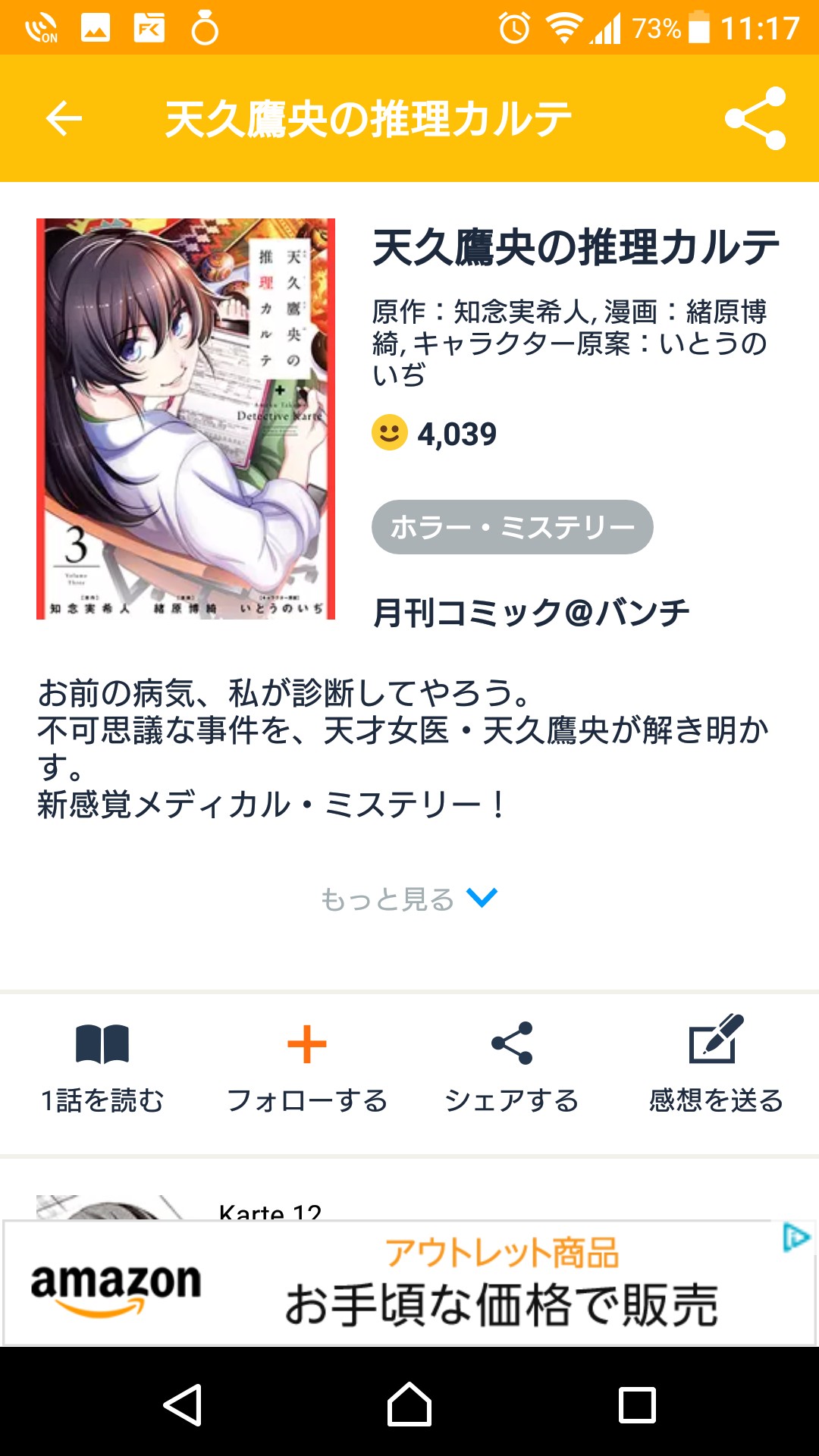Go back using the header arrow
819x1456 pixels.
pyautogui.click(x=64, y=118)
